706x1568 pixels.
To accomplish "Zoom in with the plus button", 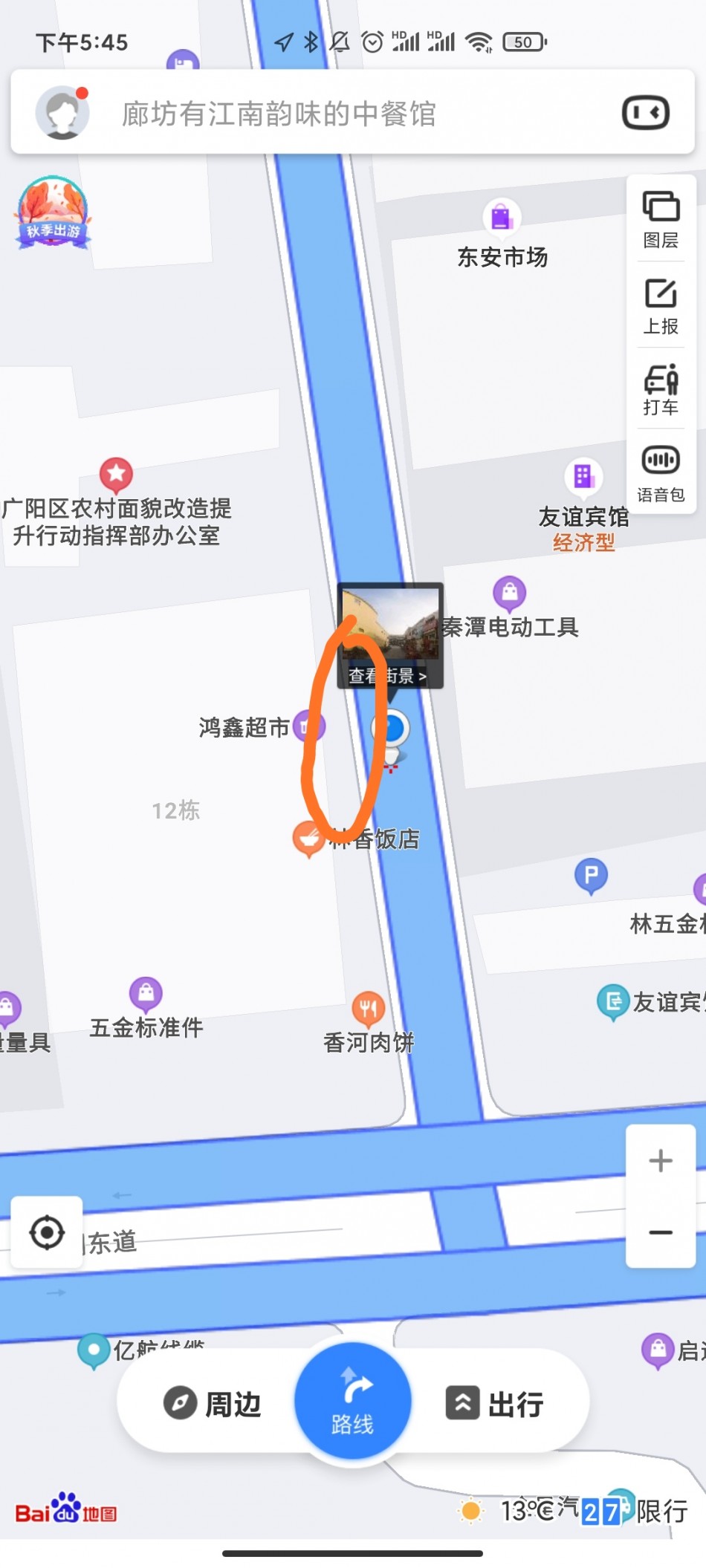I will [661, 1160].
